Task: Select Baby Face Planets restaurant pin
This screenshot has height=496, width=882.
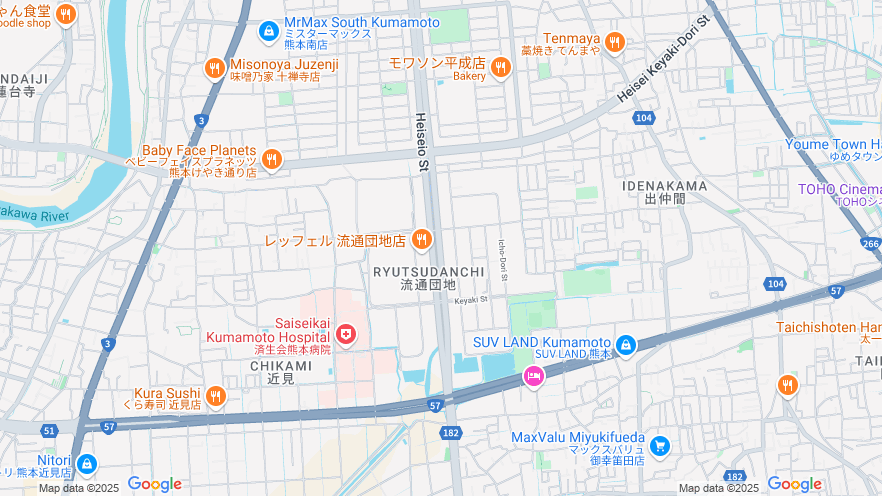Action: 271,159
